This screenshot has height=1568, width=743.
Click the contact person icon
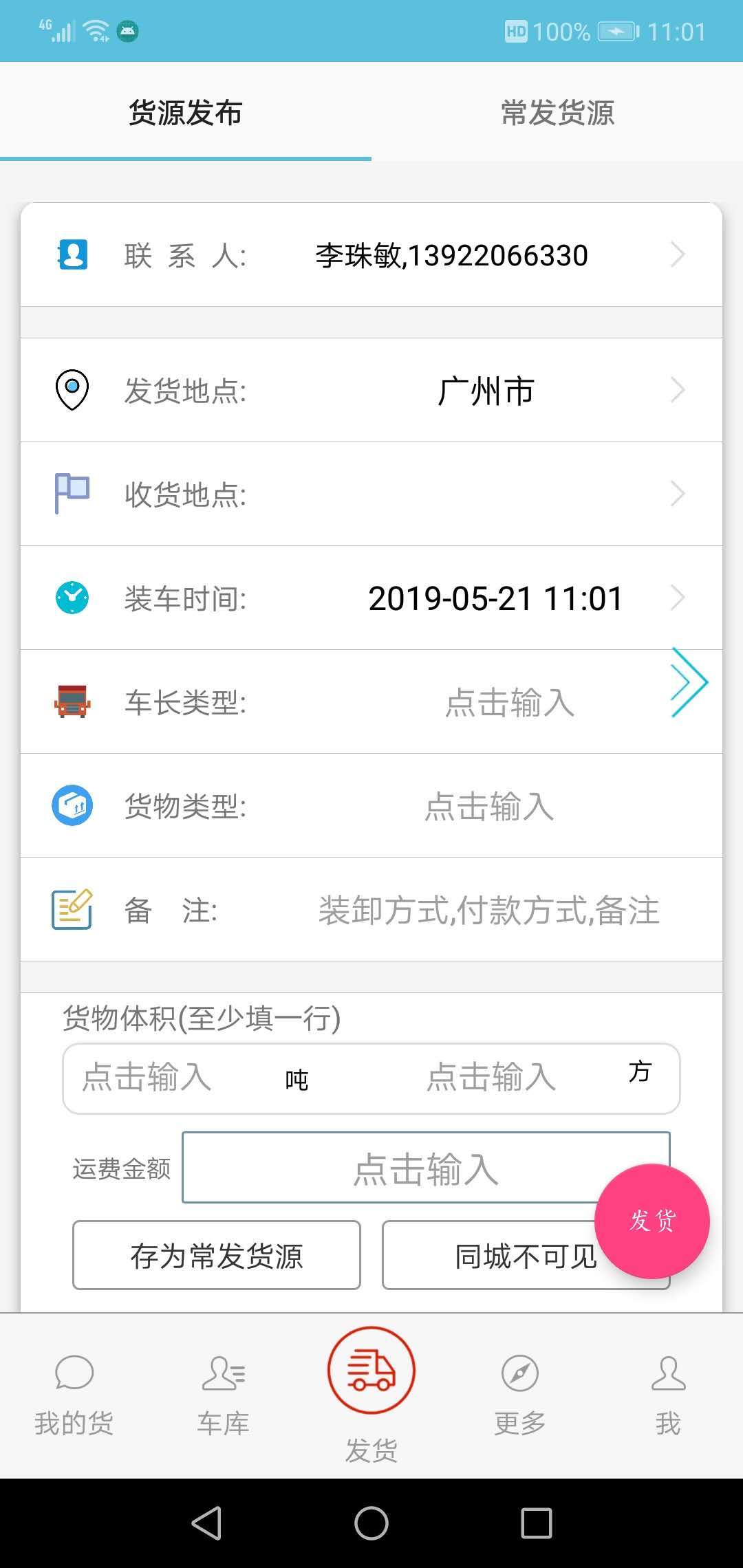click(72, 254)
